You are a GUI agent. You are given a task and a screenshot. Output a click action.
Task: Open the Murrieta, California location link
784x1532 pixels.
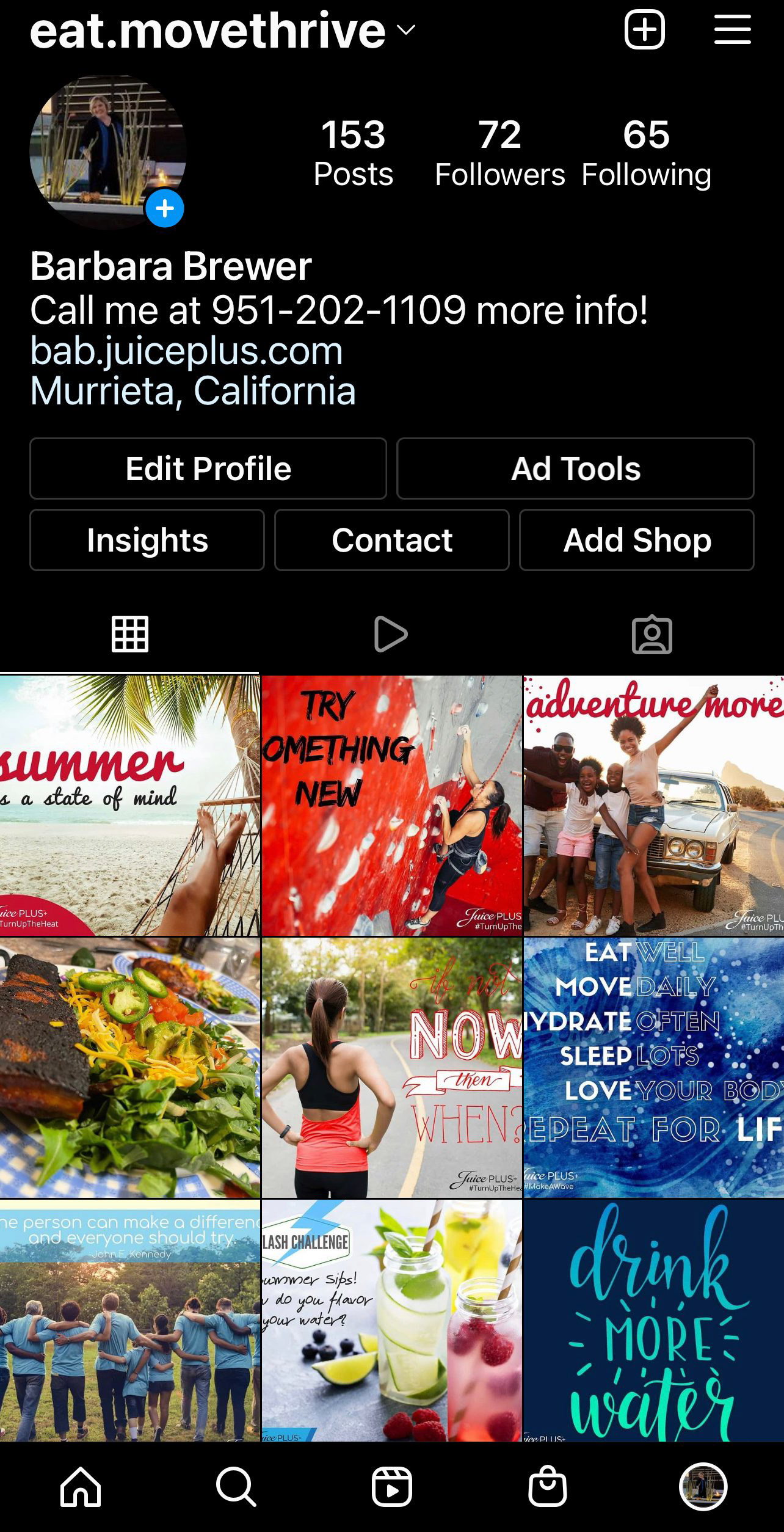coord(193,391)
